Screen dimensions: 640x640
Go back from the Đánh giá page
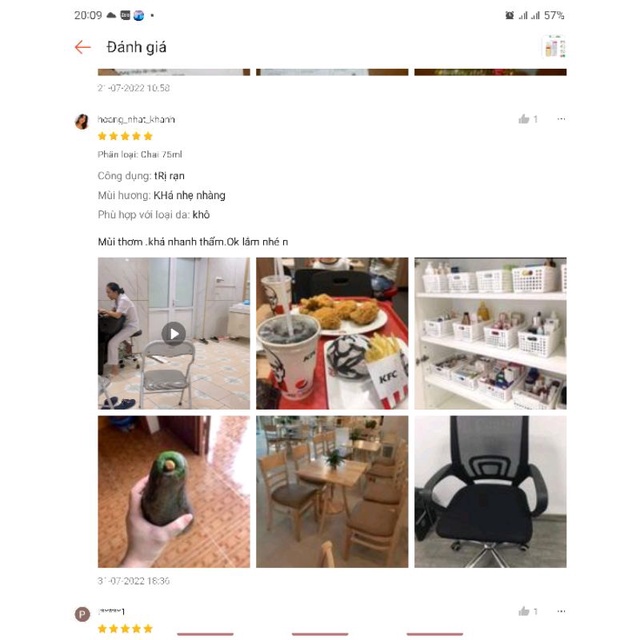[x=83, y=47]
